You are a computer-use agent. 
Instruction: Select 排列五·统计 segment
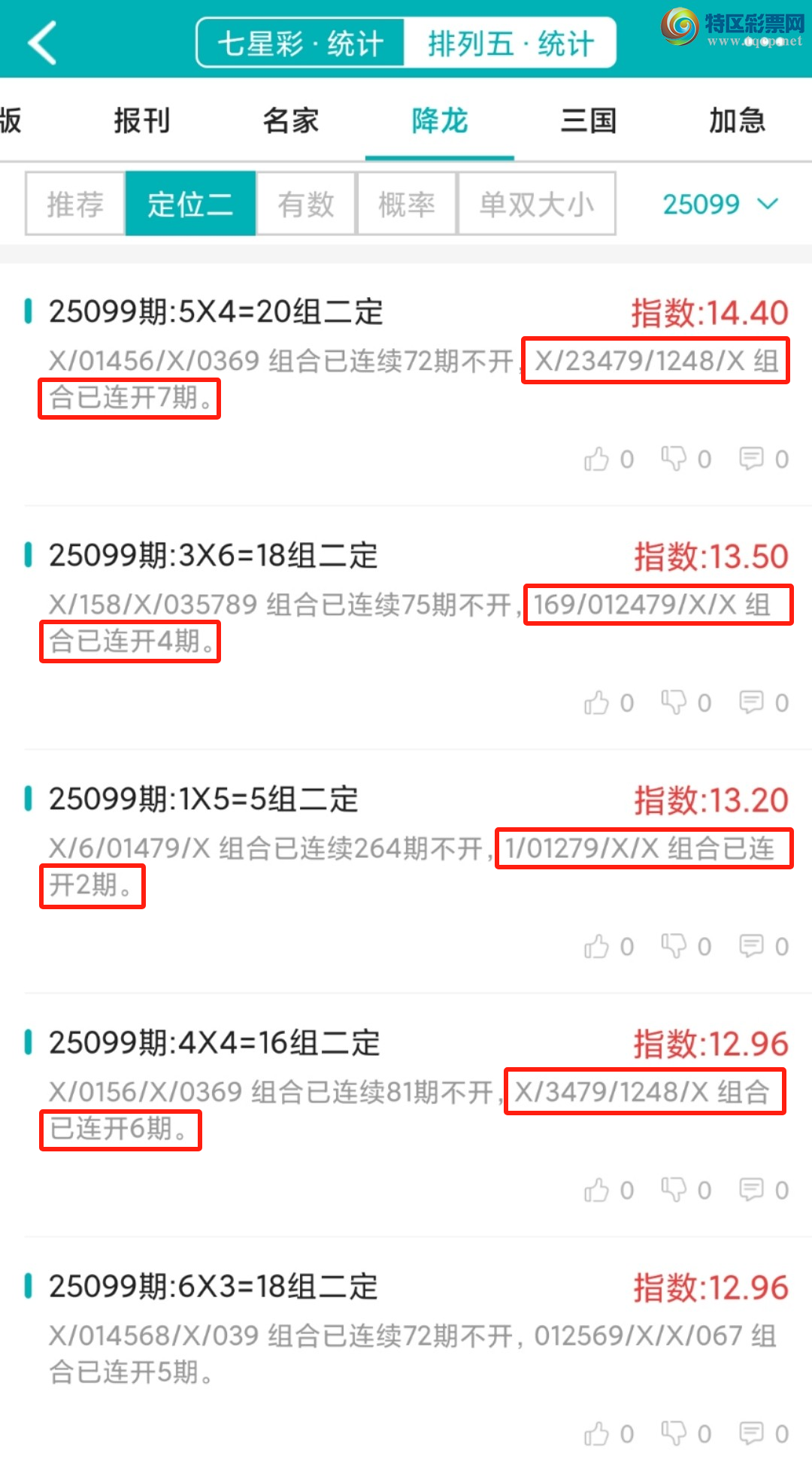(x=511, y=44)
